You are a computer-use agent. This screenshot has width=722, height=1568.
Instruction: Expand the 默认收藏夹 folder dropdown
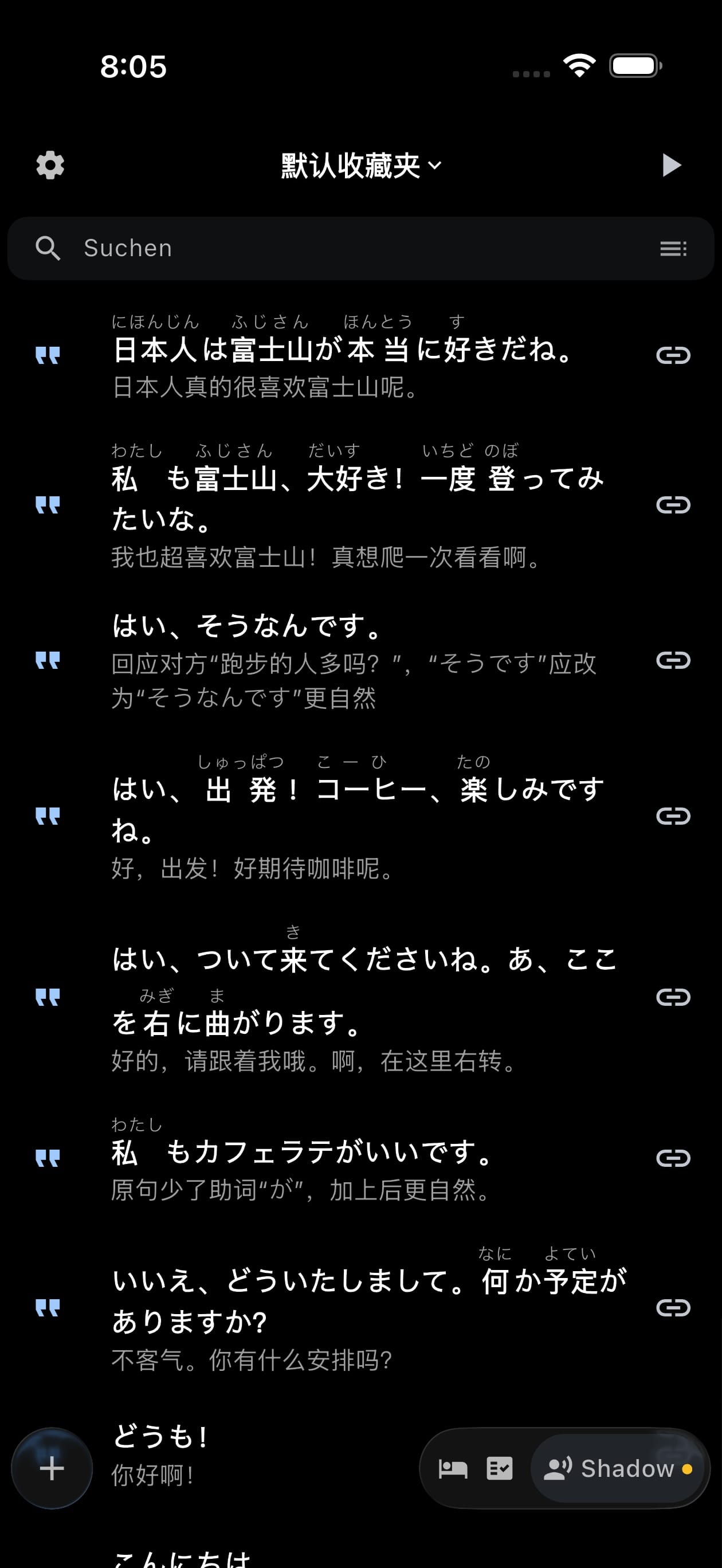tap(361, 166)
